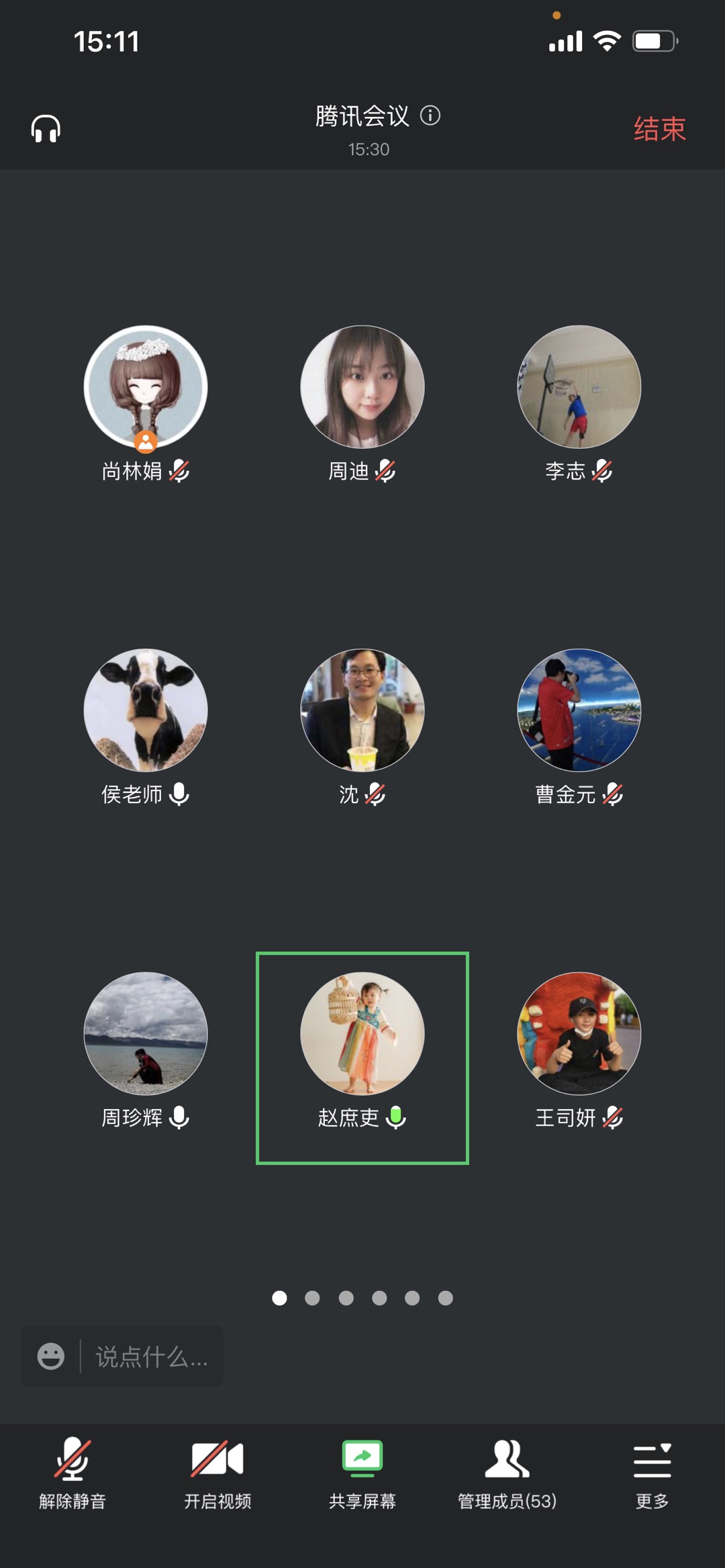Screen dimensions: 725x1568
Task: Unmute microphone with 解除静音
Action: 72,1472
